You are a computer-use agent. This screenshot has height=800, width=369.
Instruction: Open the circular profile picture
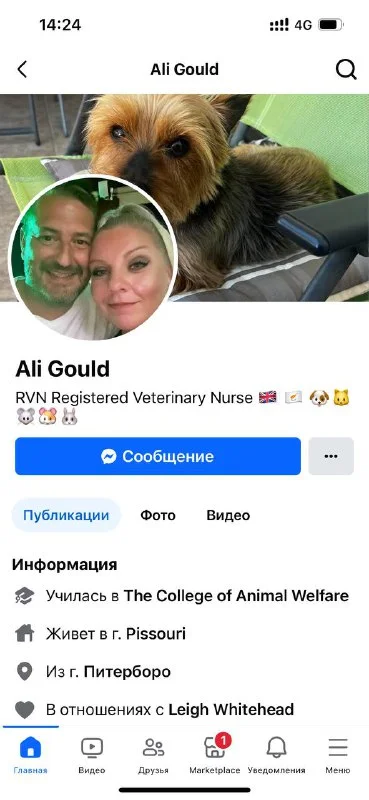pos(93,258)
